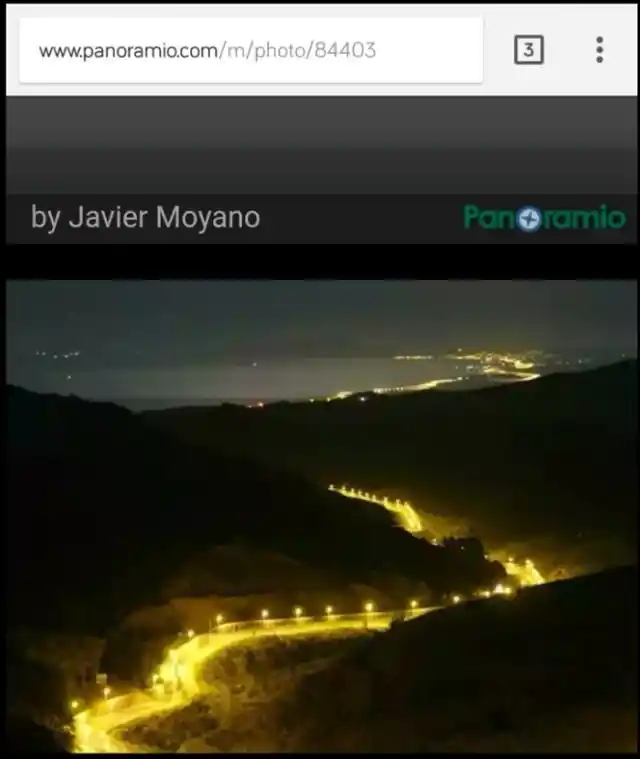Screen dimensions: 640x759
Task: Open the Panoramio home logo link
Action: [x=544, y=217]
